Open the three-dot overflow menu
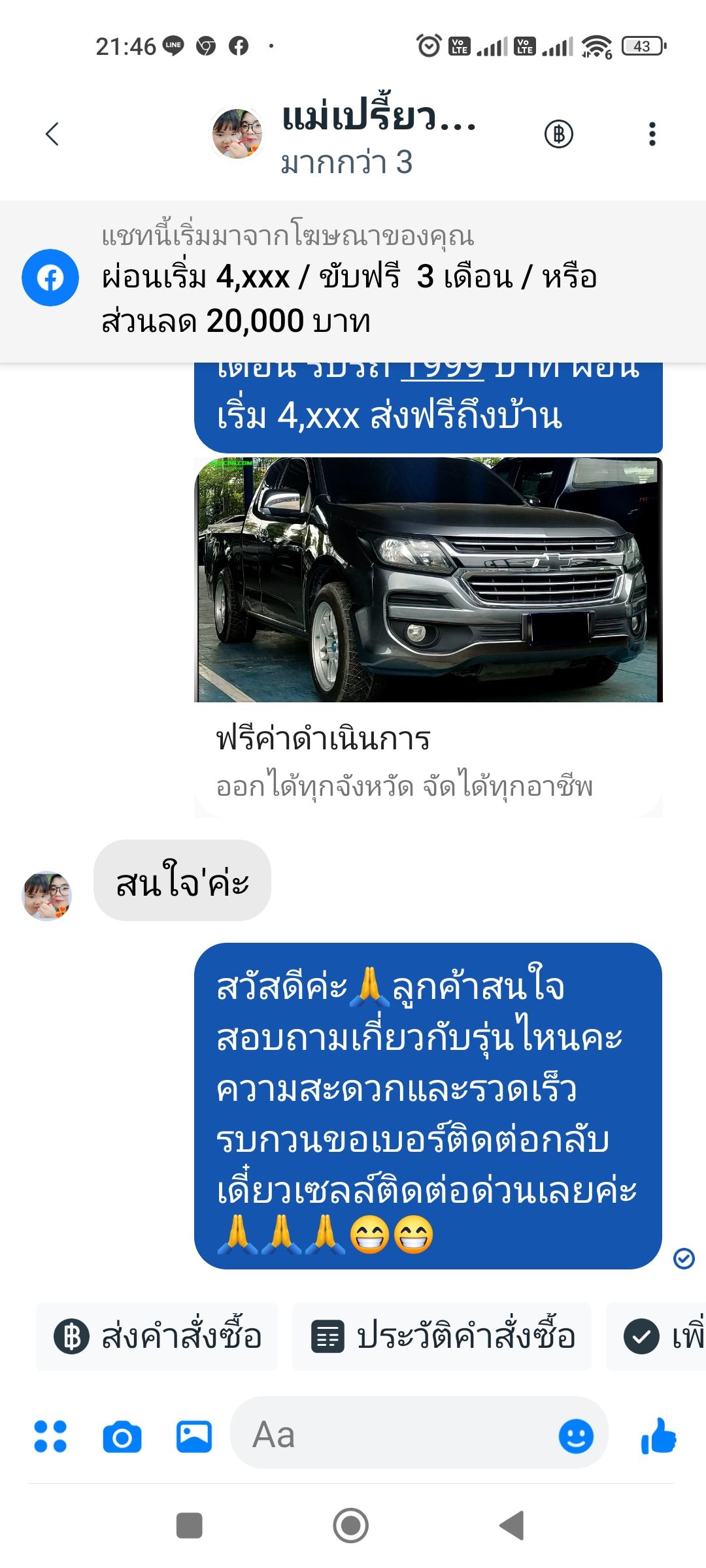 click(x=652, y=134)
